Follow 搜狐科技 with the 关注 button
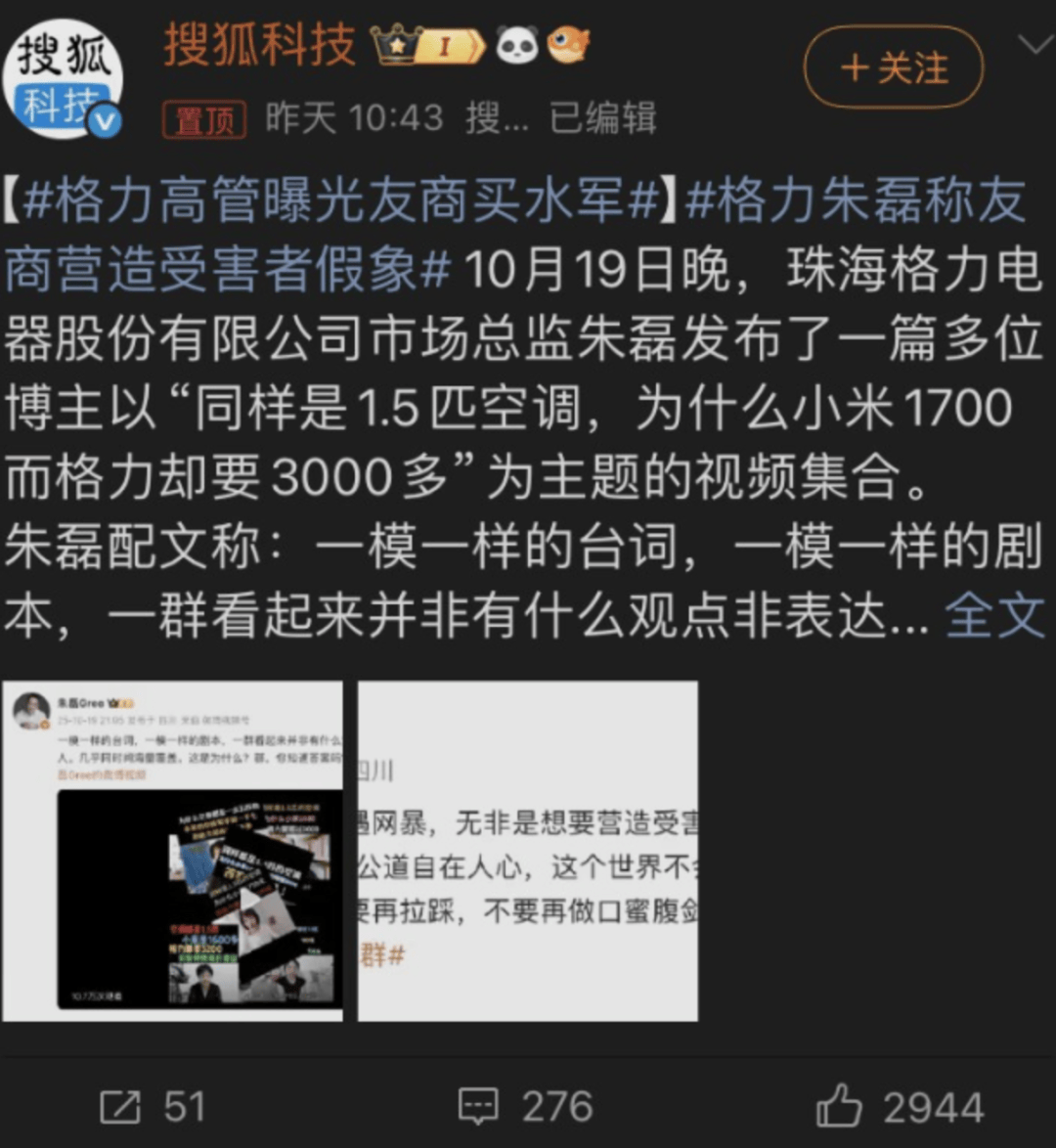 point(893,68)
